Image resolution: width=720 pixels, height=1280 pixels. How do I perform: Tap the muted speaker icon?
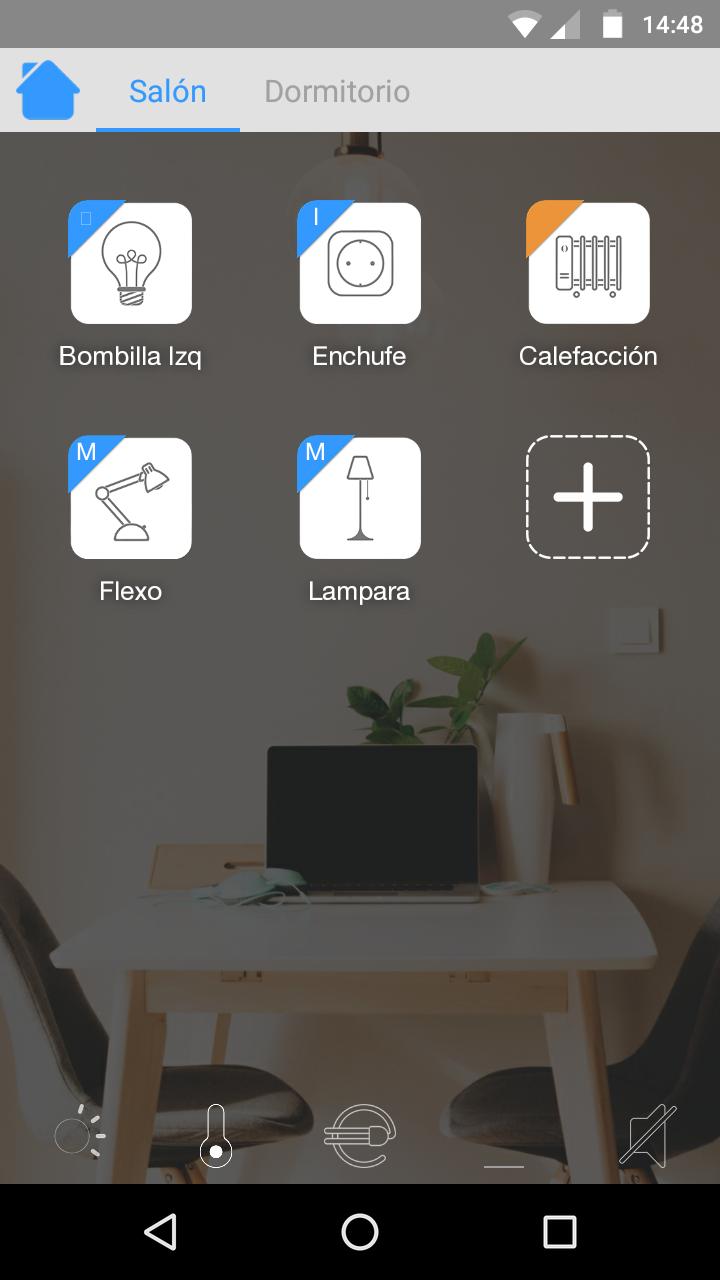(647, 1136)
